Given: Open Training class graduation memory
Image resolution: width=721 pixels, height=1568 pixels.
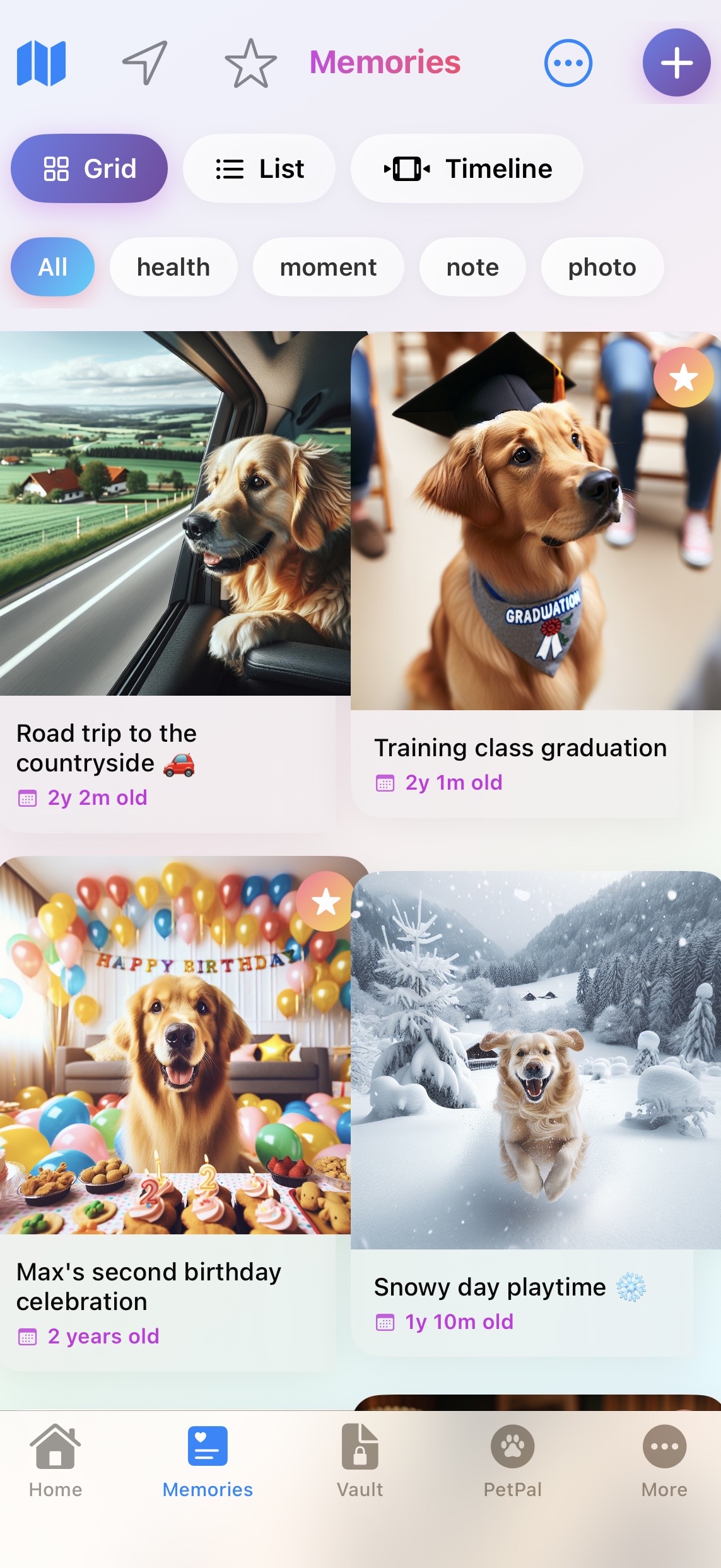Looking at the screenshot, I should (536, 568).
